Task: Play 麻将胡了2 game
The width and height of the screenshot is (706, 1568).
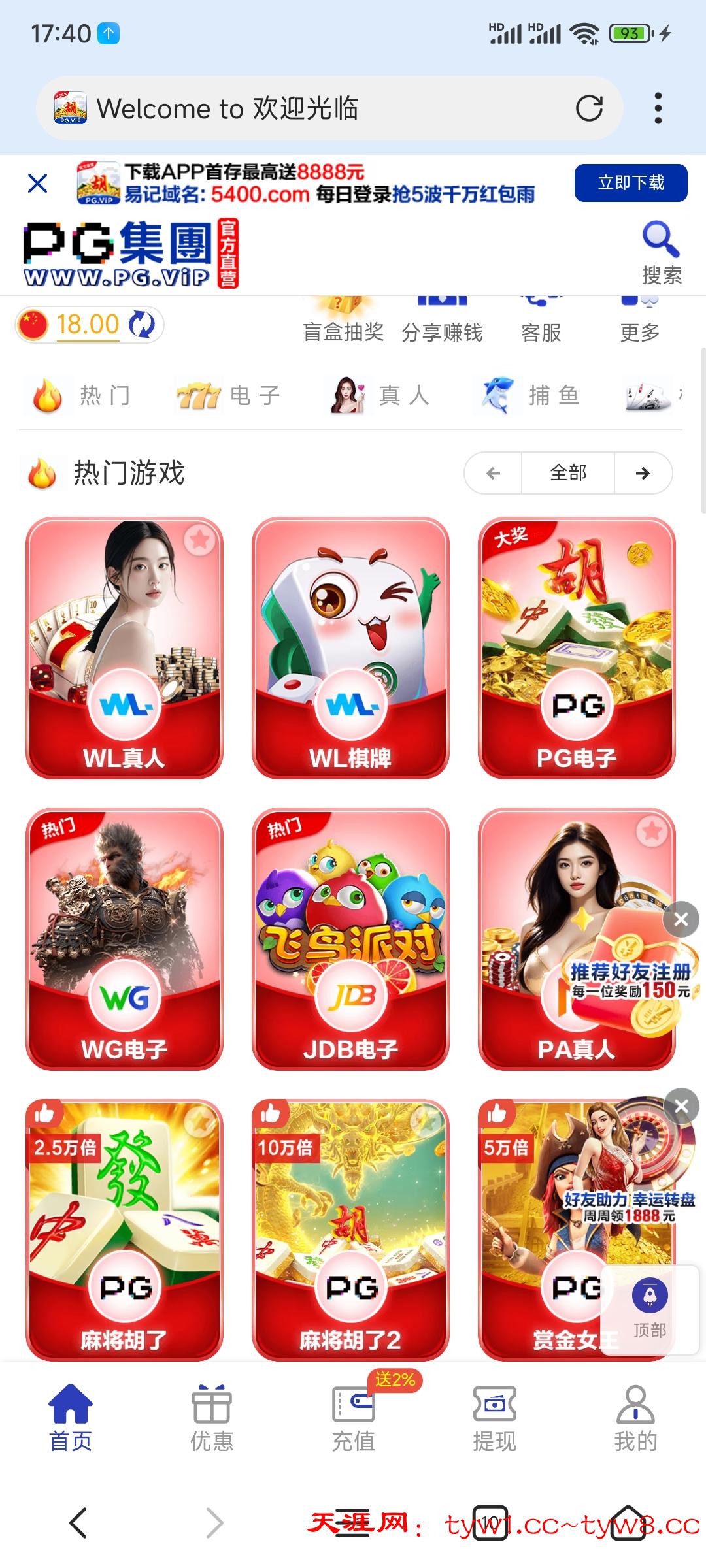Action: tap(350, 1230)
